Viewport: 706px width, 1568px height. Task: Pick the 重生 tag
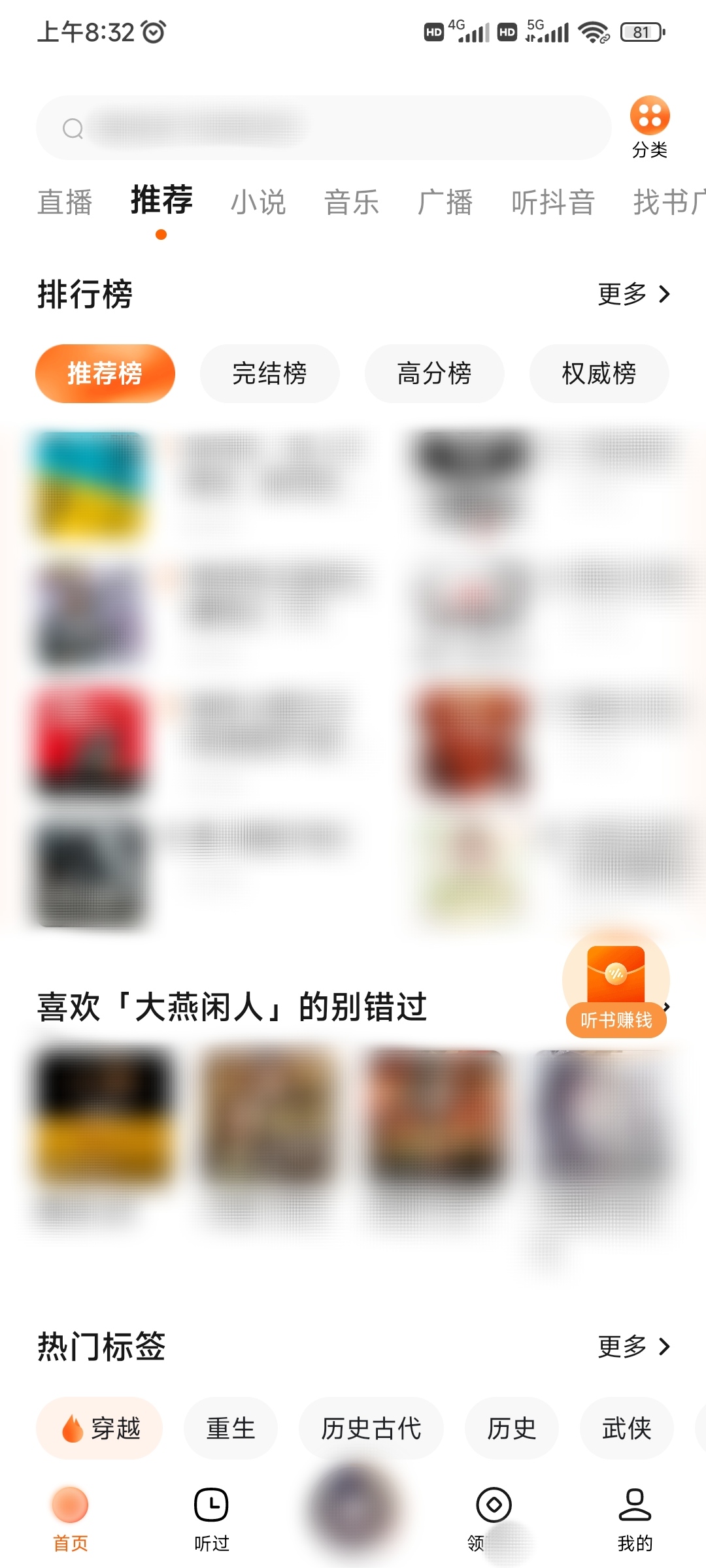[x=230, y=1428]
